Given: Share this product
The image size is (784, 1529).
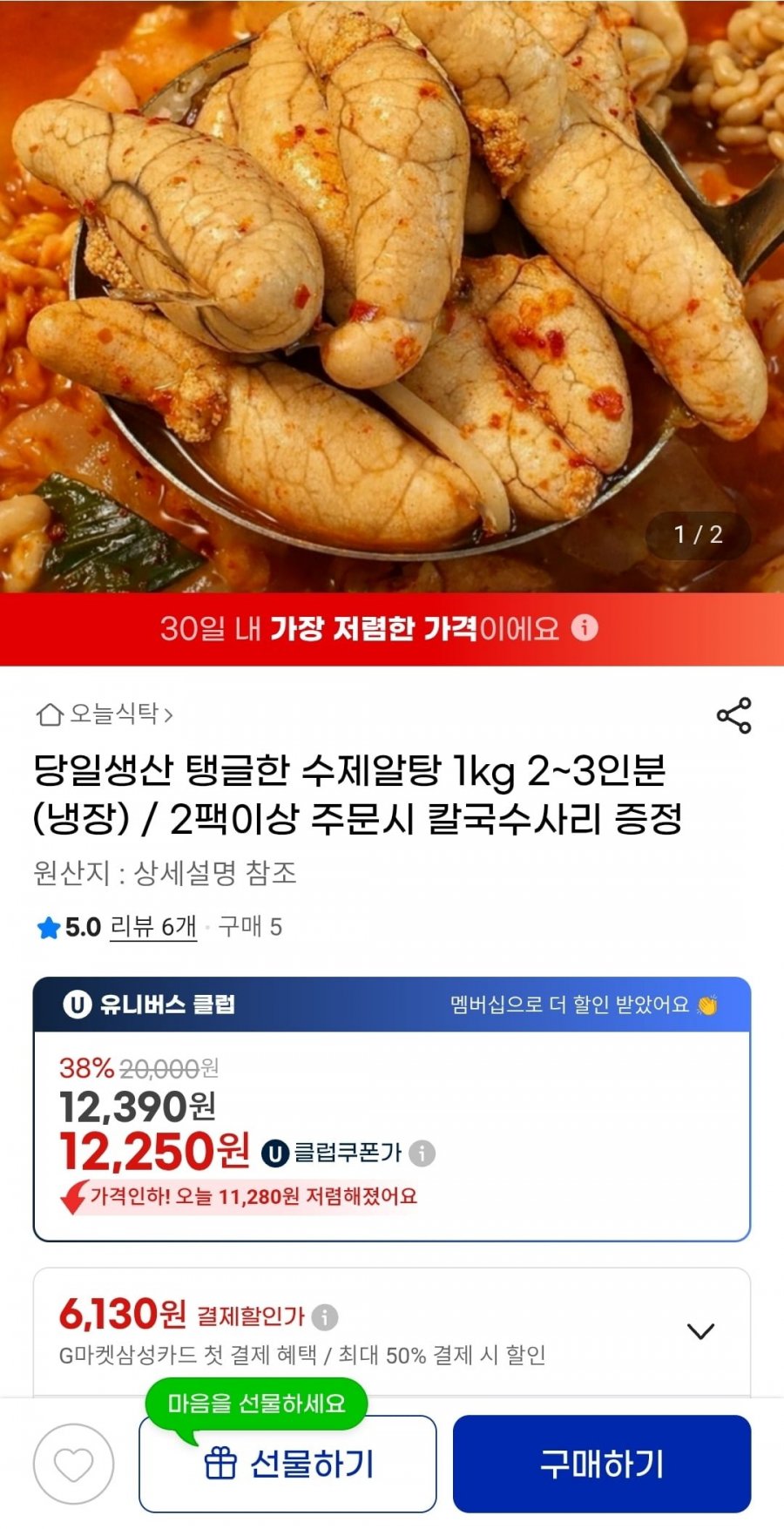Looking at the screenshot, I should click(x=733, y=715).
